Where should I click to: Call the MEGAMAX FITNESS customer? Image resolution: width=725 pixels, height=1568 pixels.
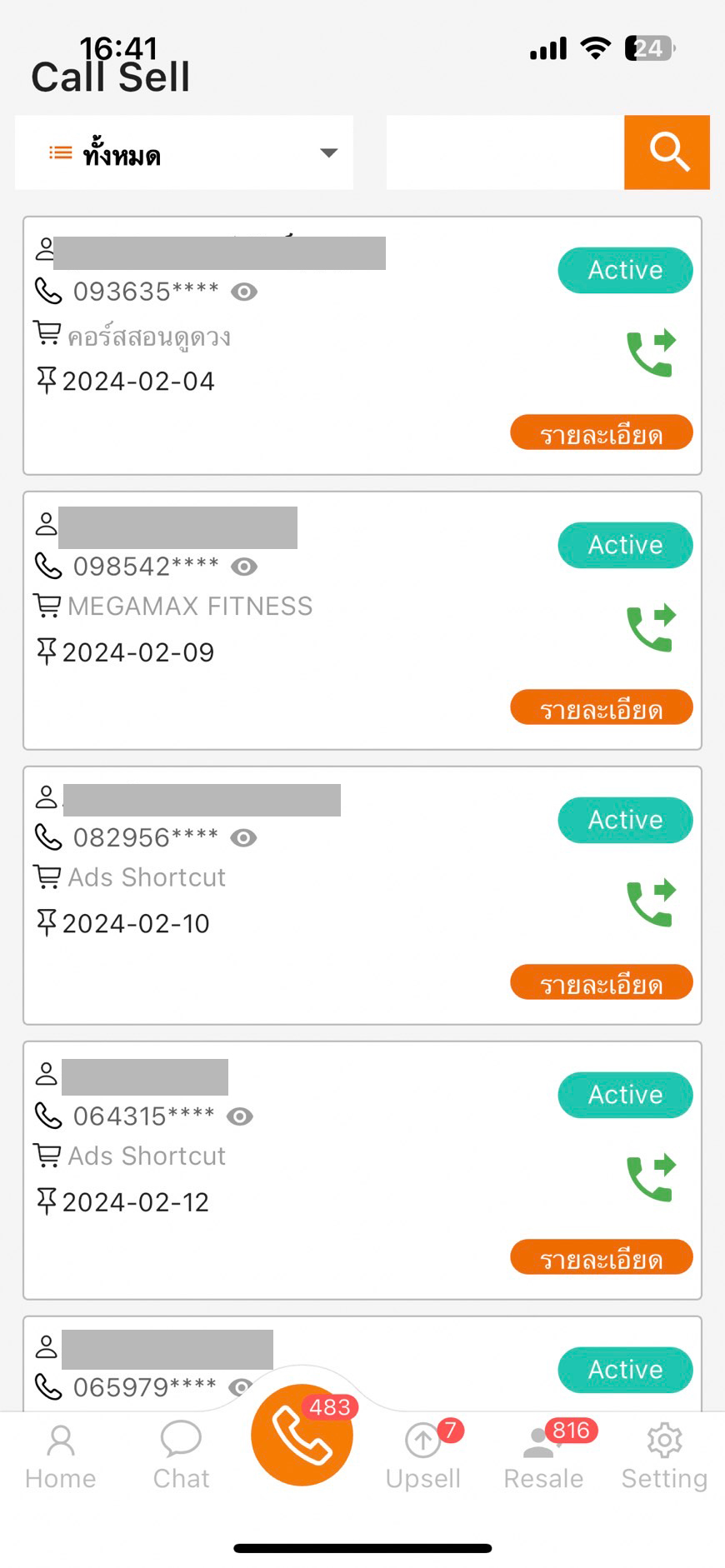click(651, 628)
